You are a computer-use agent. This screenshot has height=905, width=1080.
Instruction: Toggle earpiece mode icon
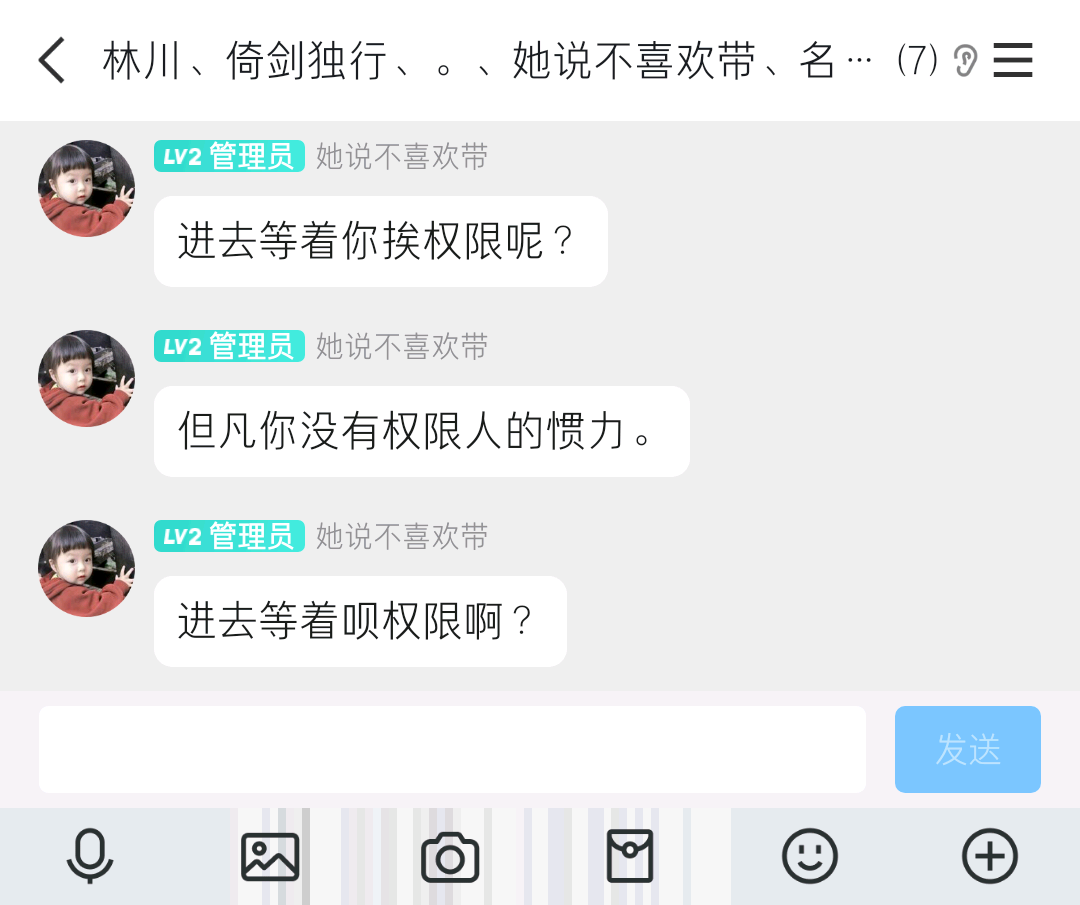click(x=964, y=61)
